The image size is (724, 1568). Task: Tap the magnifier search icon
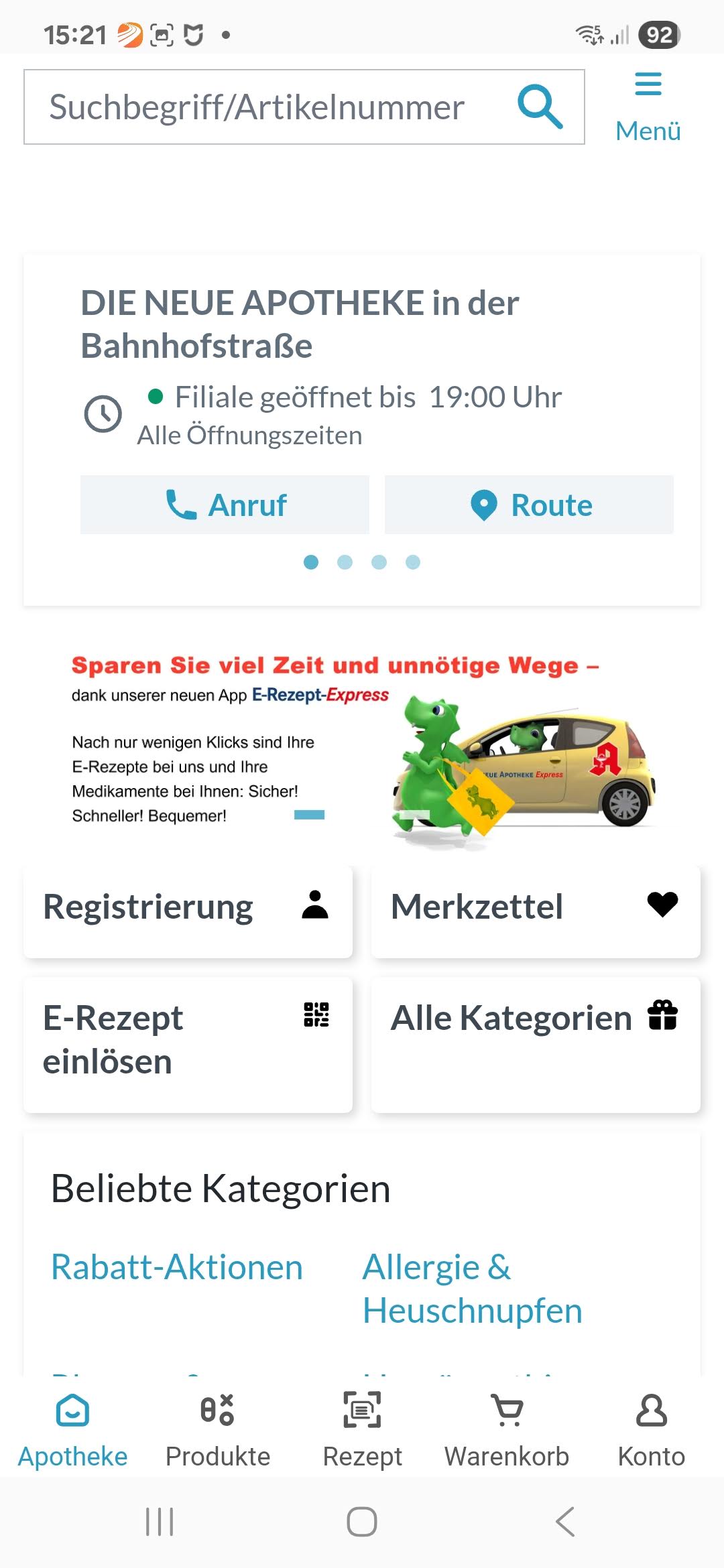[540, 107]
